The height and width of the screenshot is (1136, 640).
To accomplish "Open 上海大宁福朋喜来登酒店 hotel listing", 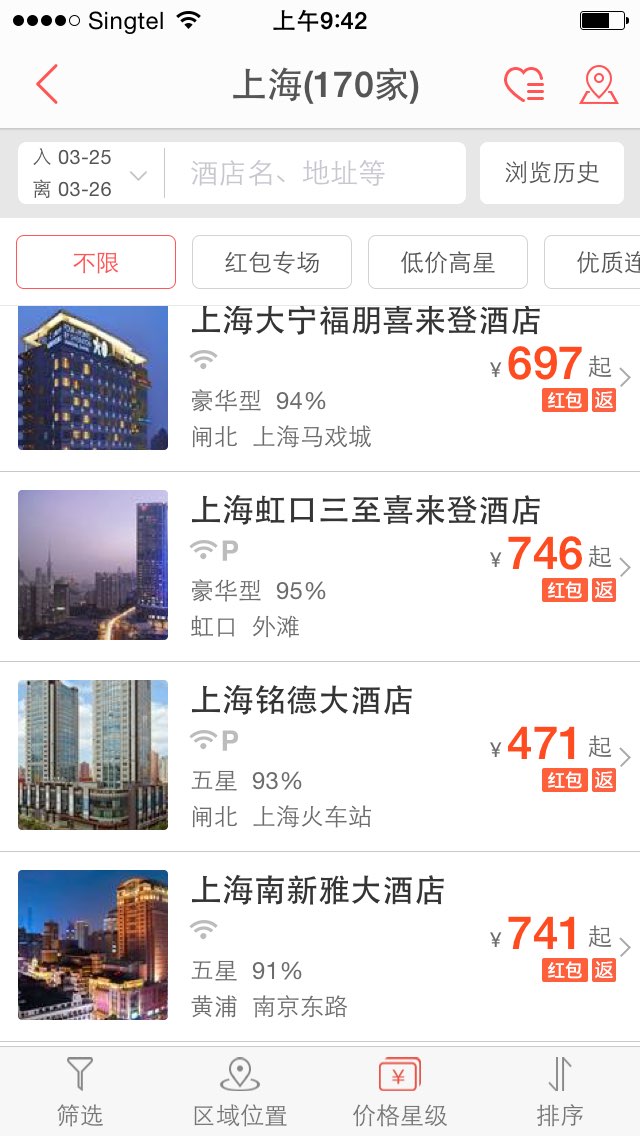I will point(365,376).
